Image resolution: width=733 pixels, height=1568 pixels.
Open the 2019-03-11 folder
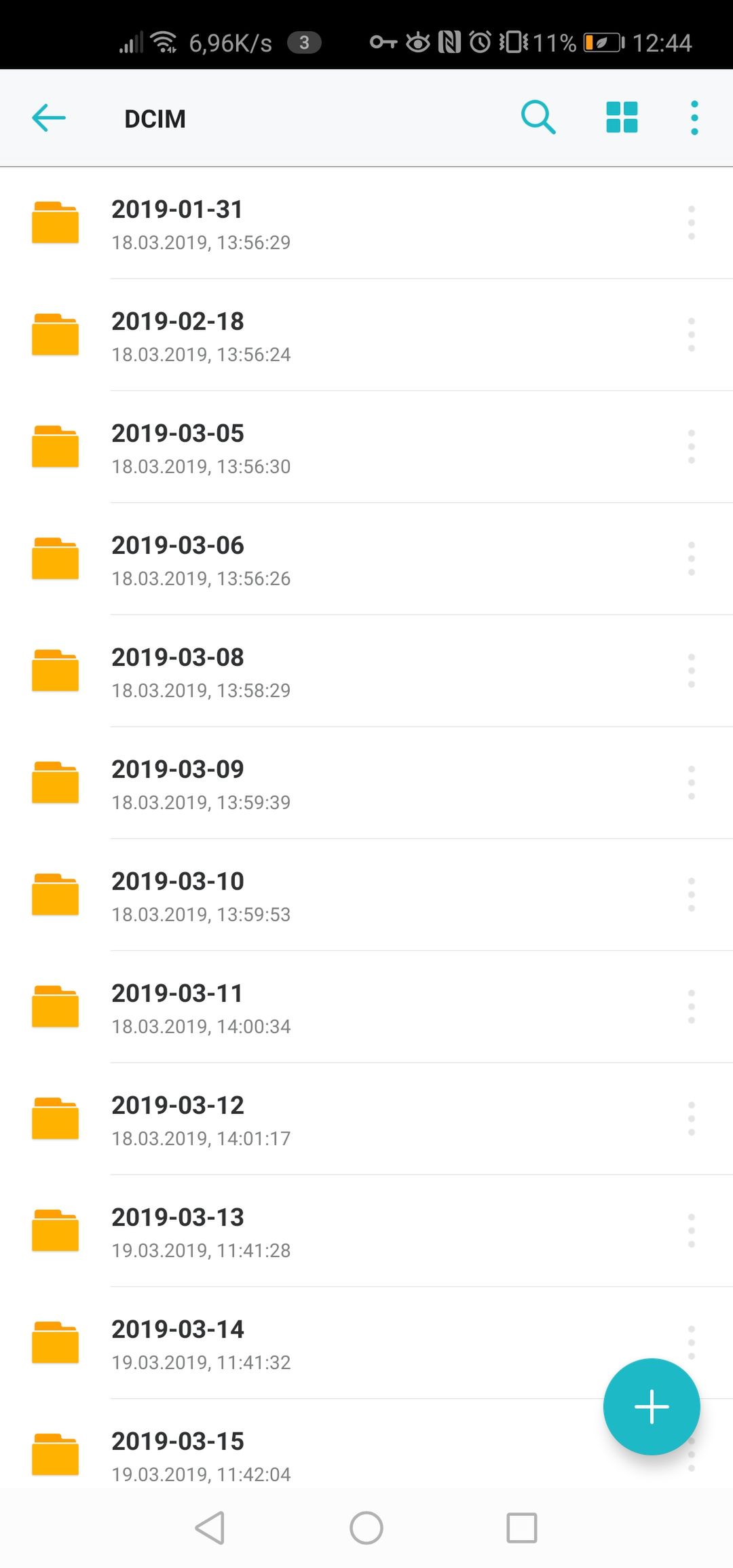pos(366,1007)
